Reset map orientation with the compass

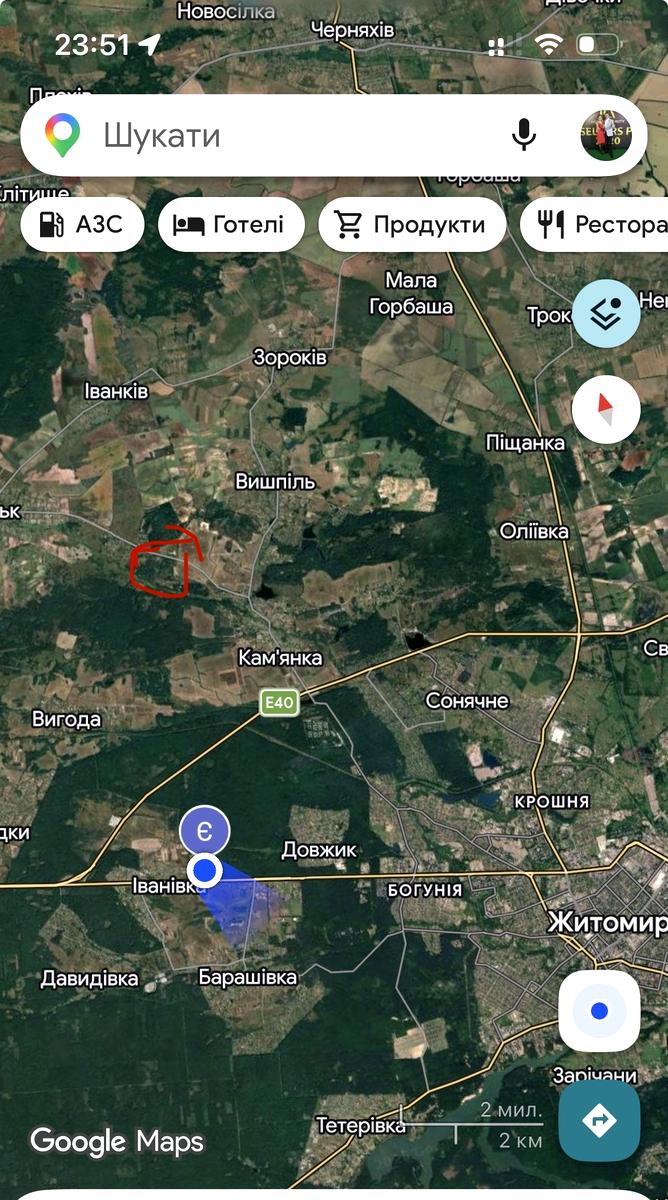click(607, 410)
